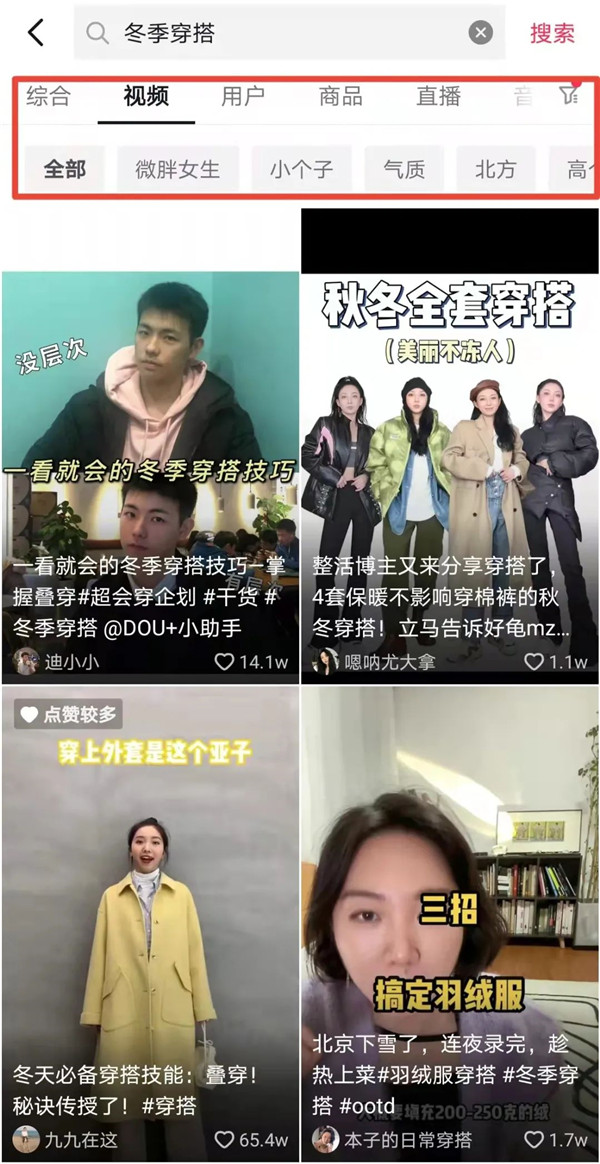Select the 气质 filter chip
The width and height of the screenshot is (600, 1164).
[404, 169]
